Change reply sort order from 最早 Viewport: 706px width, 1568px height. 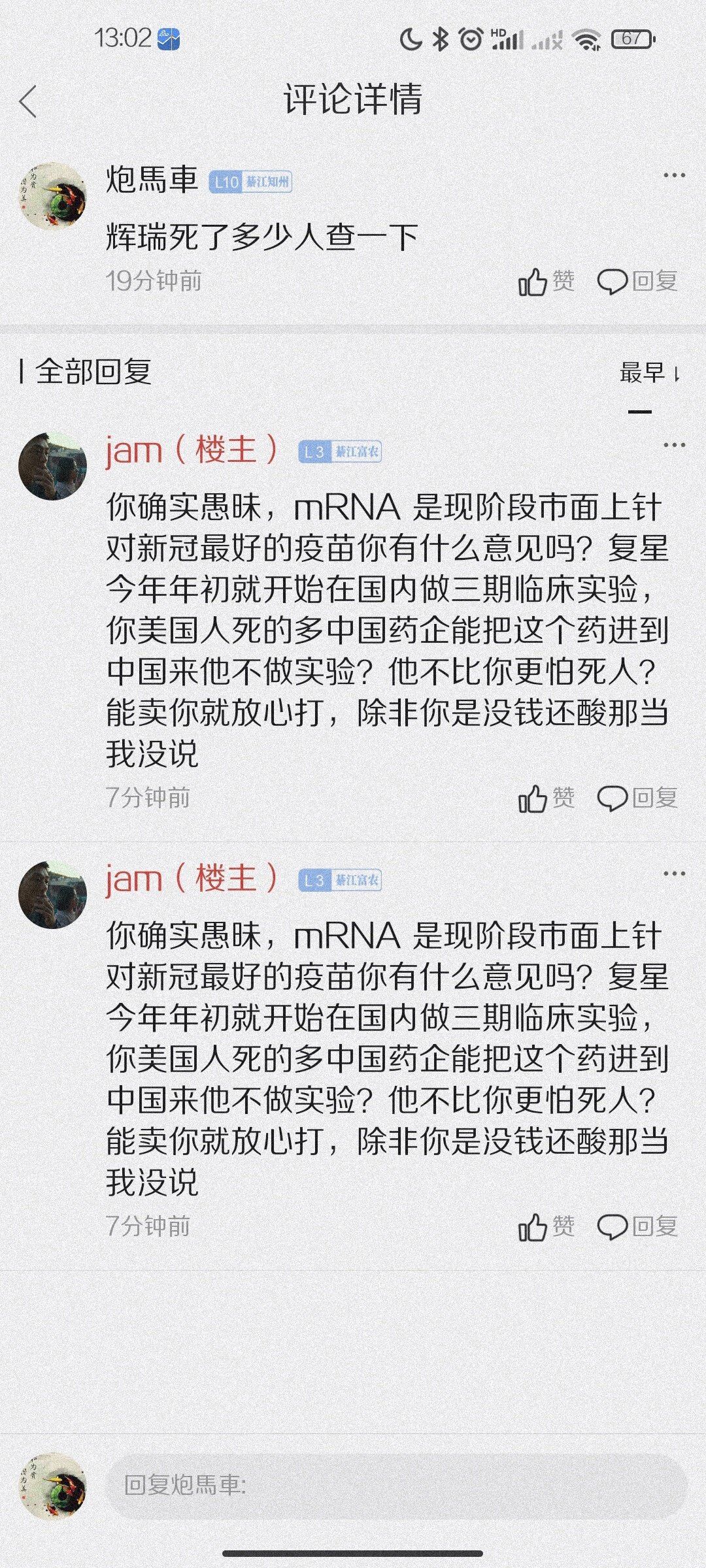[x=648, y=373]
